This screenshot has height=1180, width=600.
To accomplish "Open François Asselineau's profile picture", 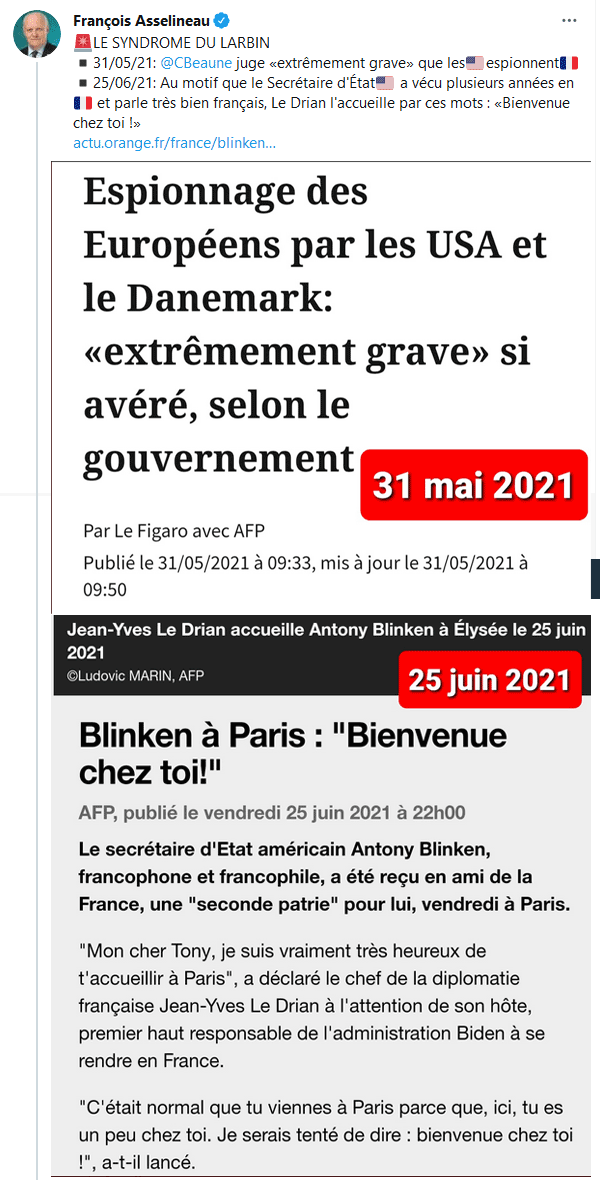I will pyautogui.click(x=36, y=35).
